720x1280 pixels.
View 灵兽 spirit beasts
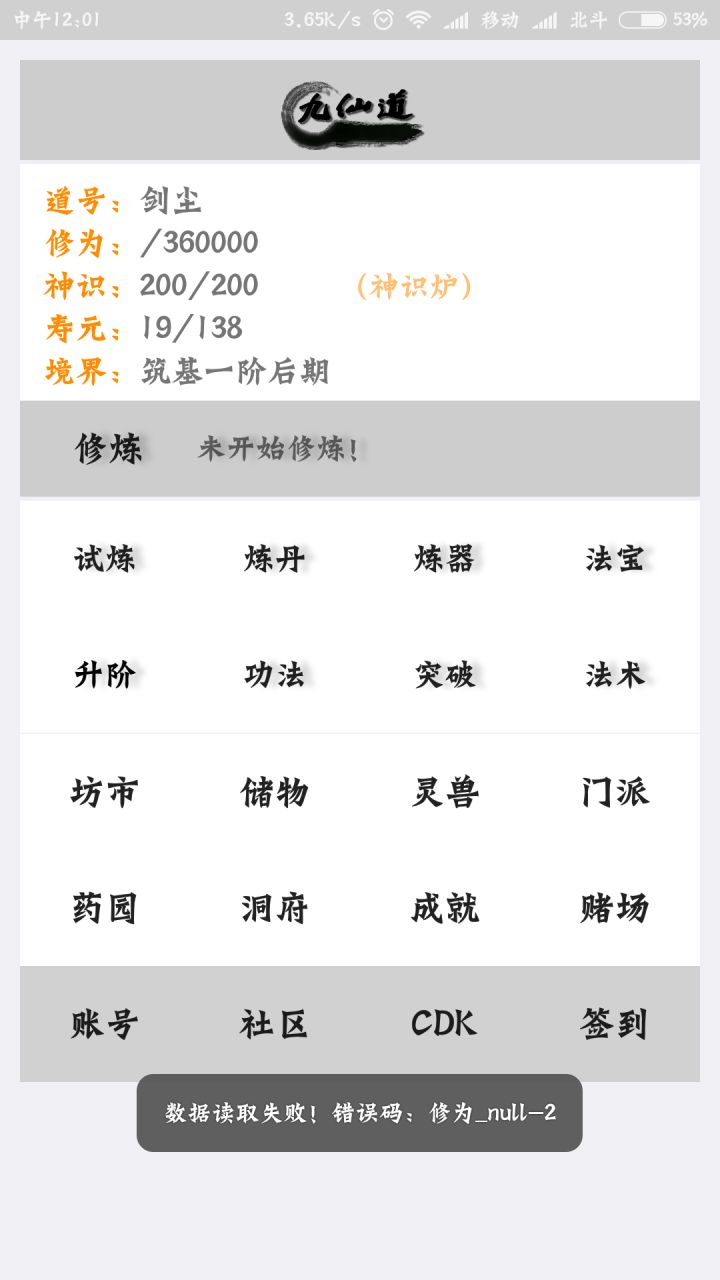coord(445,792)
